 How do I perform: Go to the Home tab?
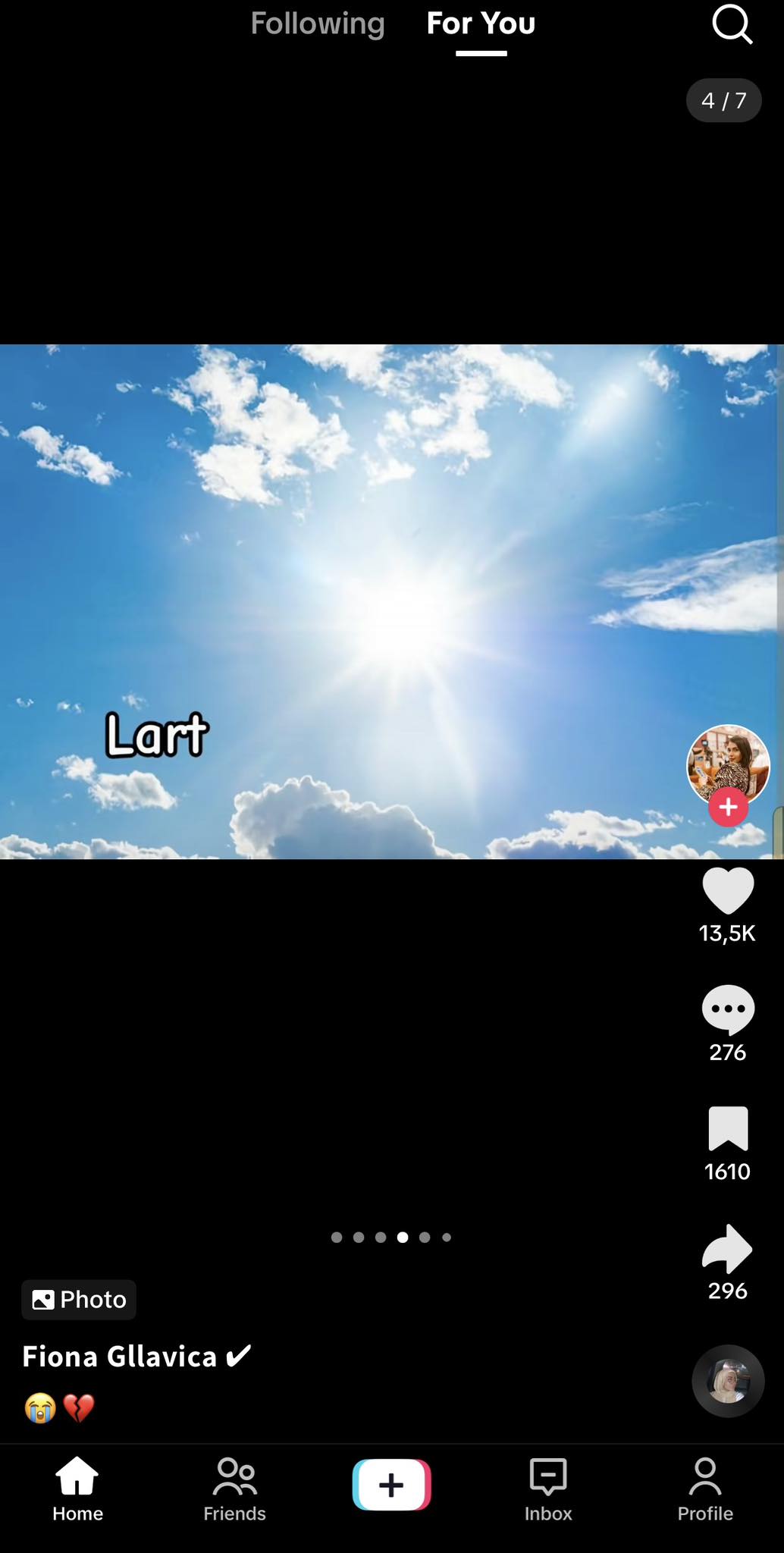pyautogui.click(x=77, y=1489)
